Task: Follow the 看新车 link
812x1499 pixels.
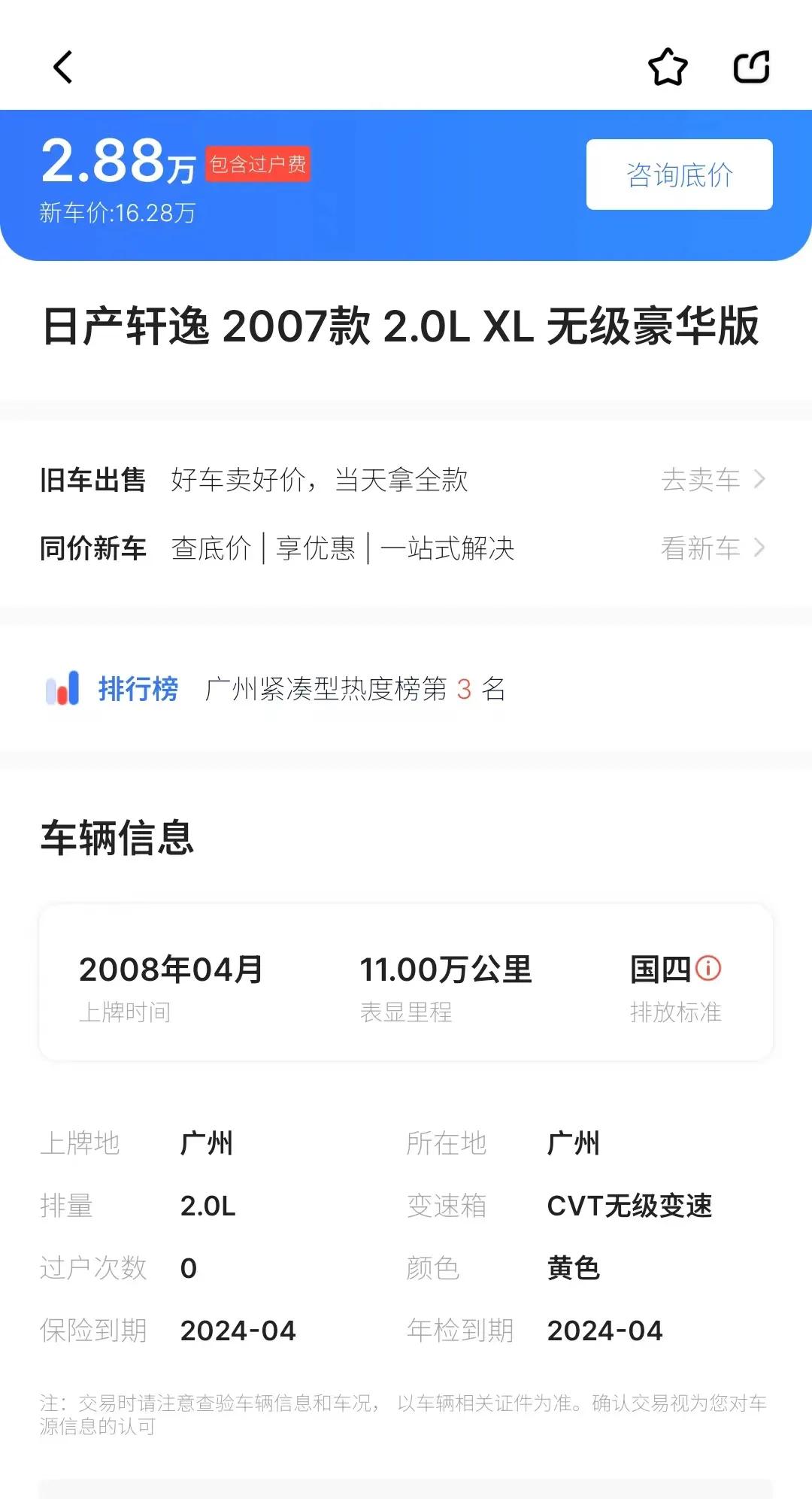Action: click(699, 549)
